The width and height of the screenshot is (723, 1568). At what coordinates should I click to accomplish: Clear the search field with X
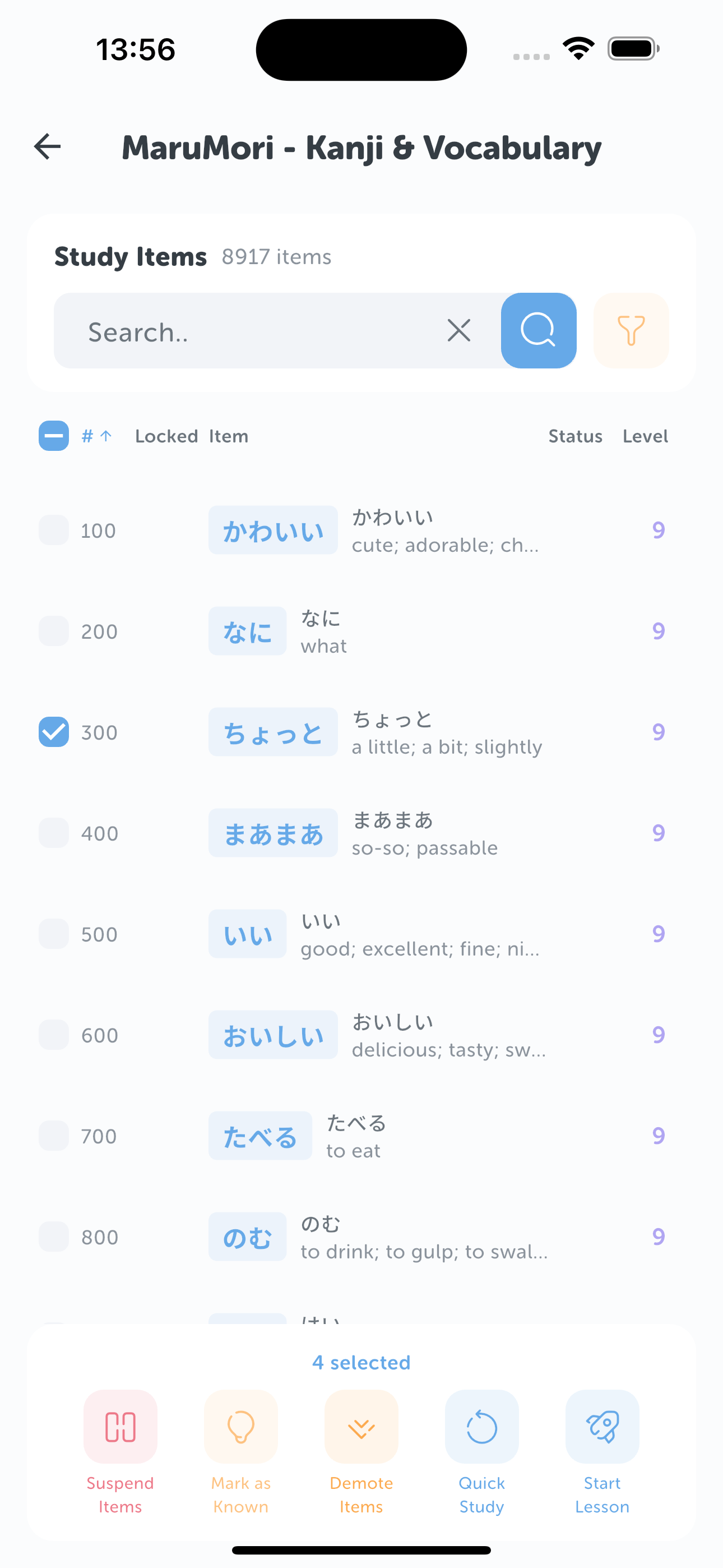pos(459,331)
